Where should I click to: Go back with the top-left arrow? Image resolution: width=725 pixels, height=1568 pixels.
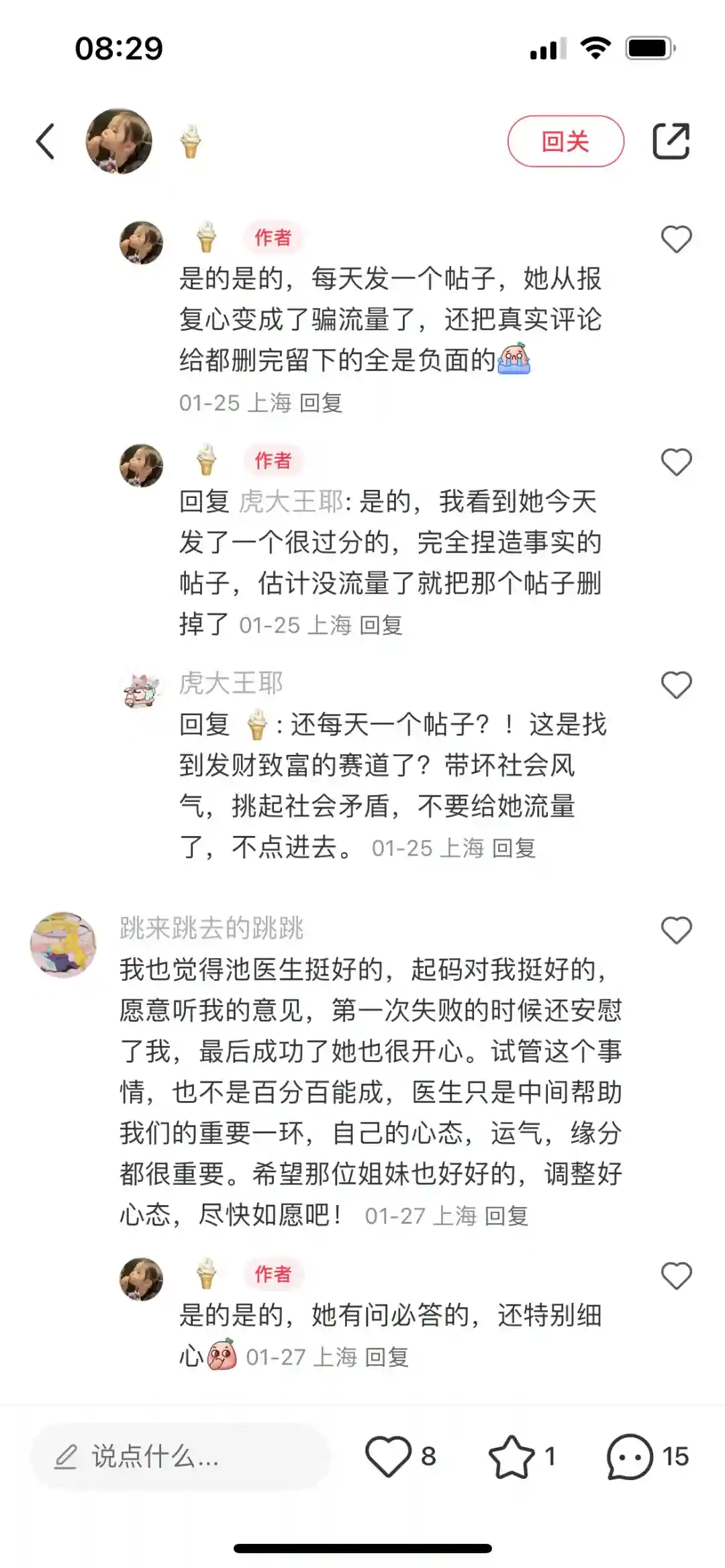tap(46, 142)
